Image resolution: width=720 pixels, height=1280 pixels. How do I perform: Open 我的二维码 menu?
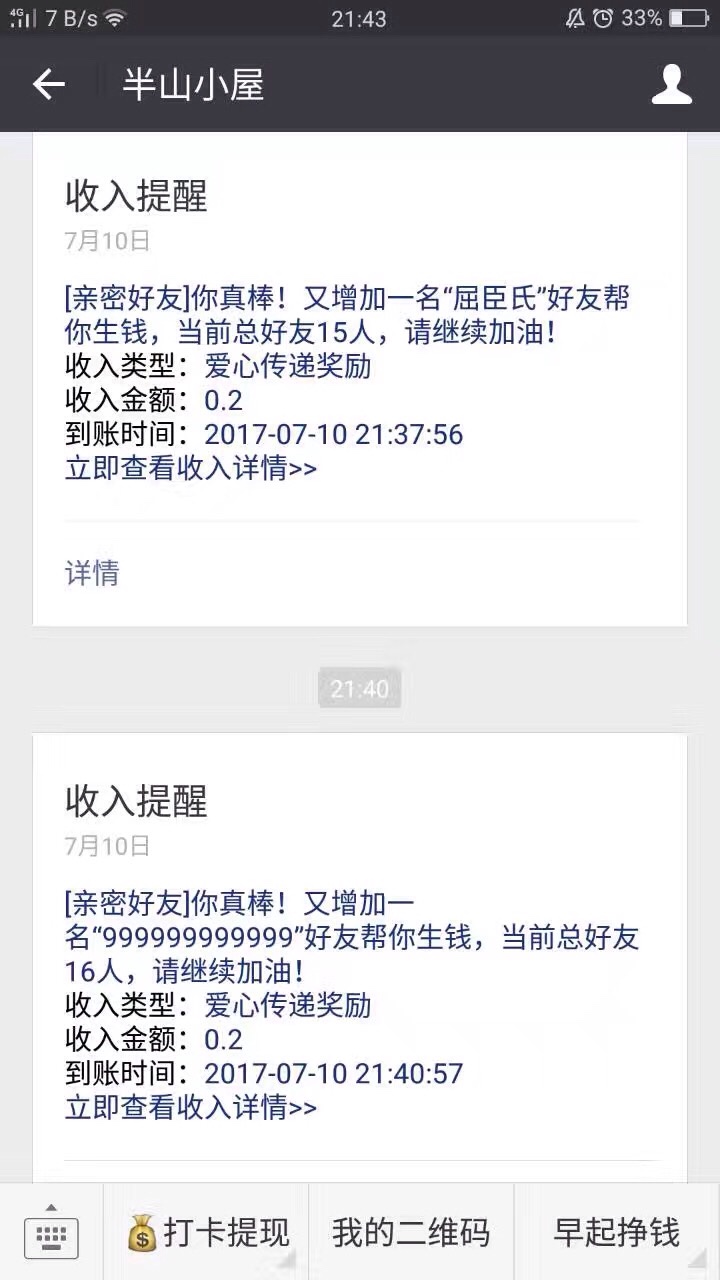click(x=411, y=1233)
